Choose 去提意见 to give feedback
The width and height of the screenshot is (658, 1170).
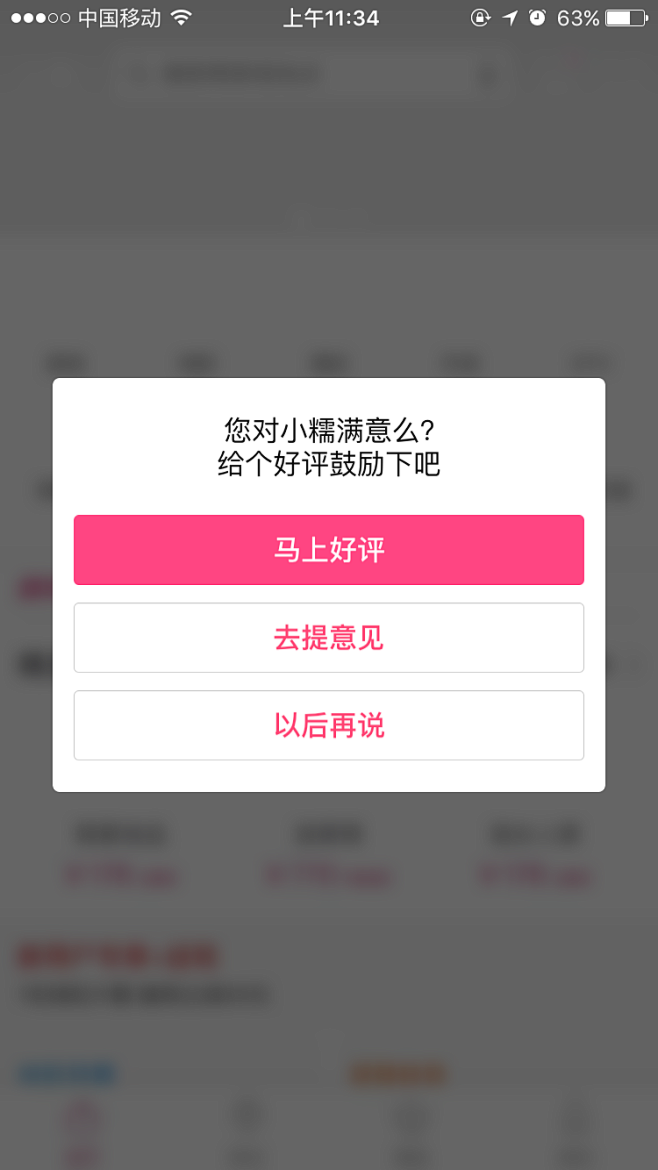(329, 638)
